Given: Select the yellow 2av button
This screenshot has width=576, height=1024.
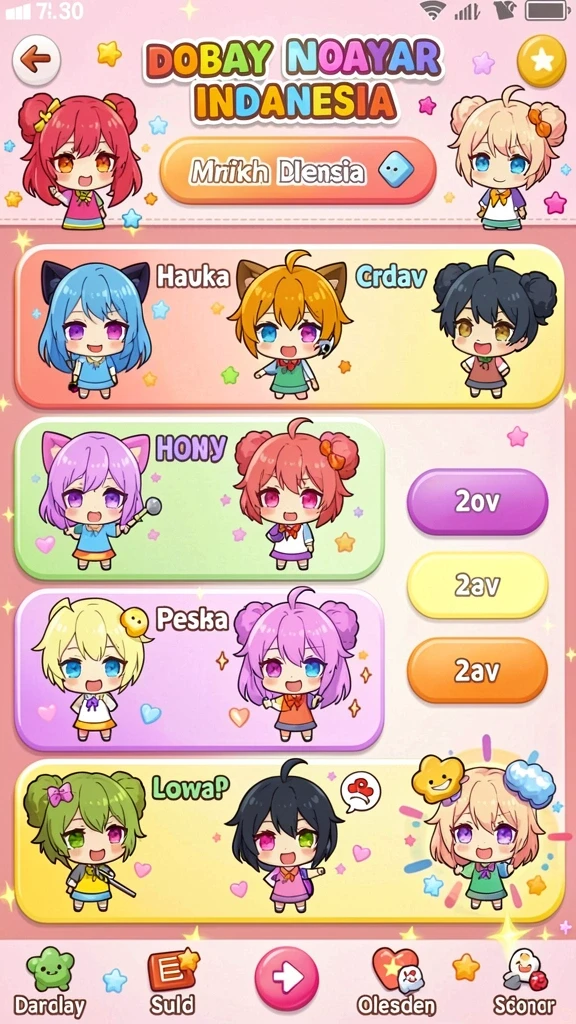Looking at the screenshot, I should pyautogui.click(x=477, y=585).
